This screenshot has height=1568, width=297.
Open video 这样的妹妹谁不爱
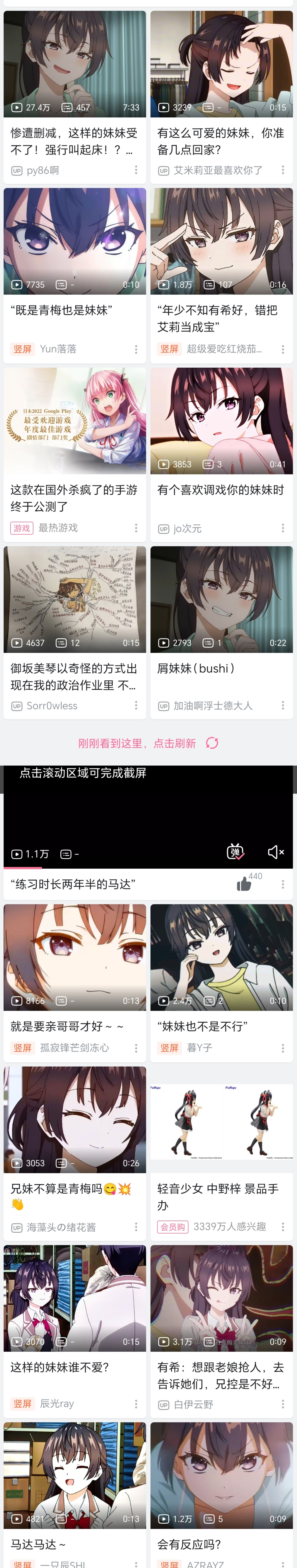coord(74,1299)
